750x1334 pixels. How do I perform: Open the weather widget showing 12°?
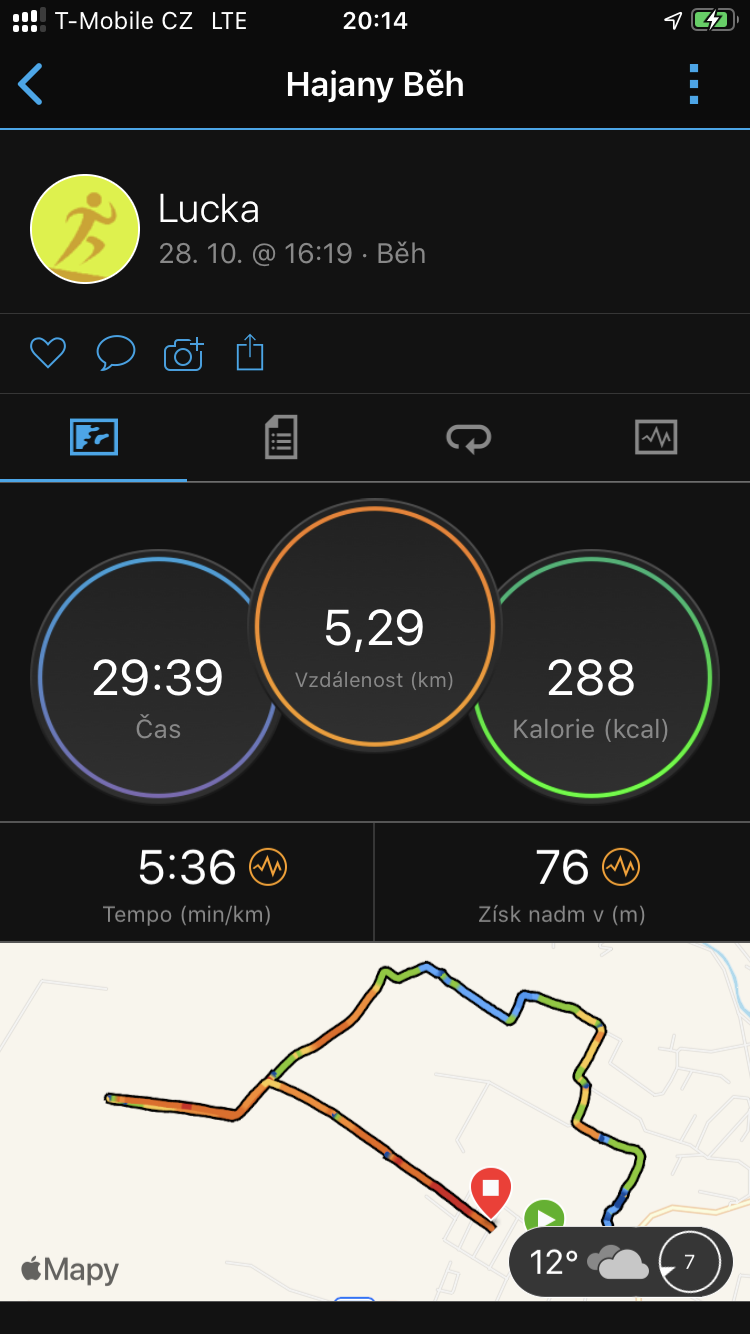tap(620, 1262)
